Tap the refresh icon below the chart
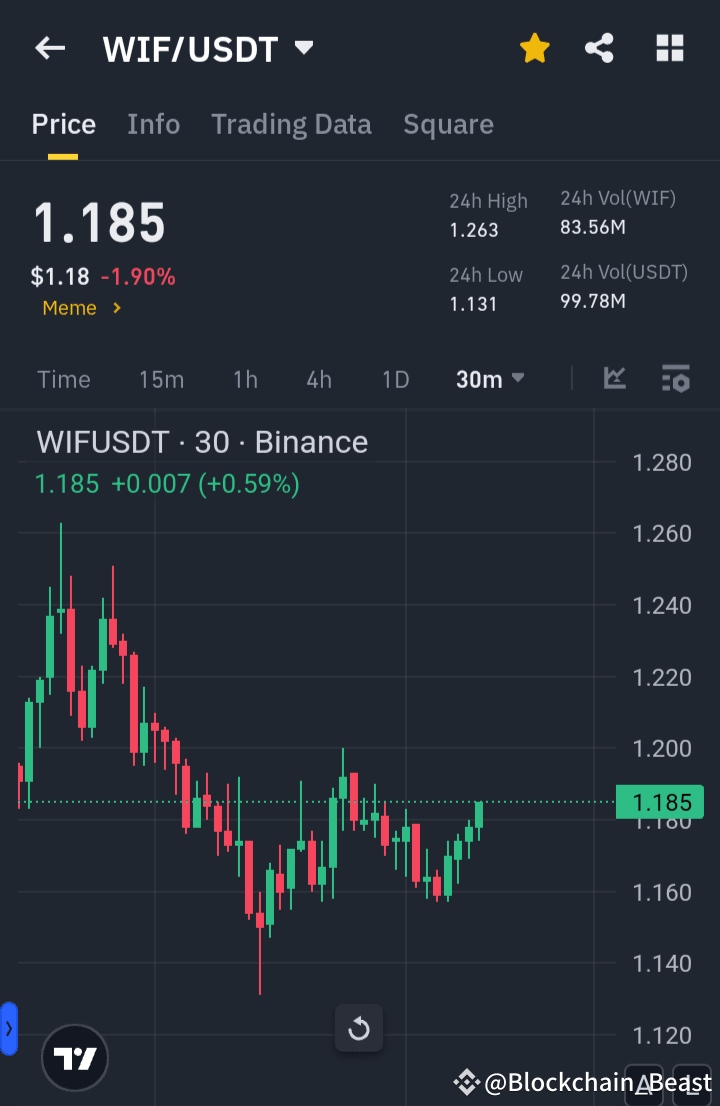The width and height of the screenshot is (720, 1106). [x=359, y=1028]
